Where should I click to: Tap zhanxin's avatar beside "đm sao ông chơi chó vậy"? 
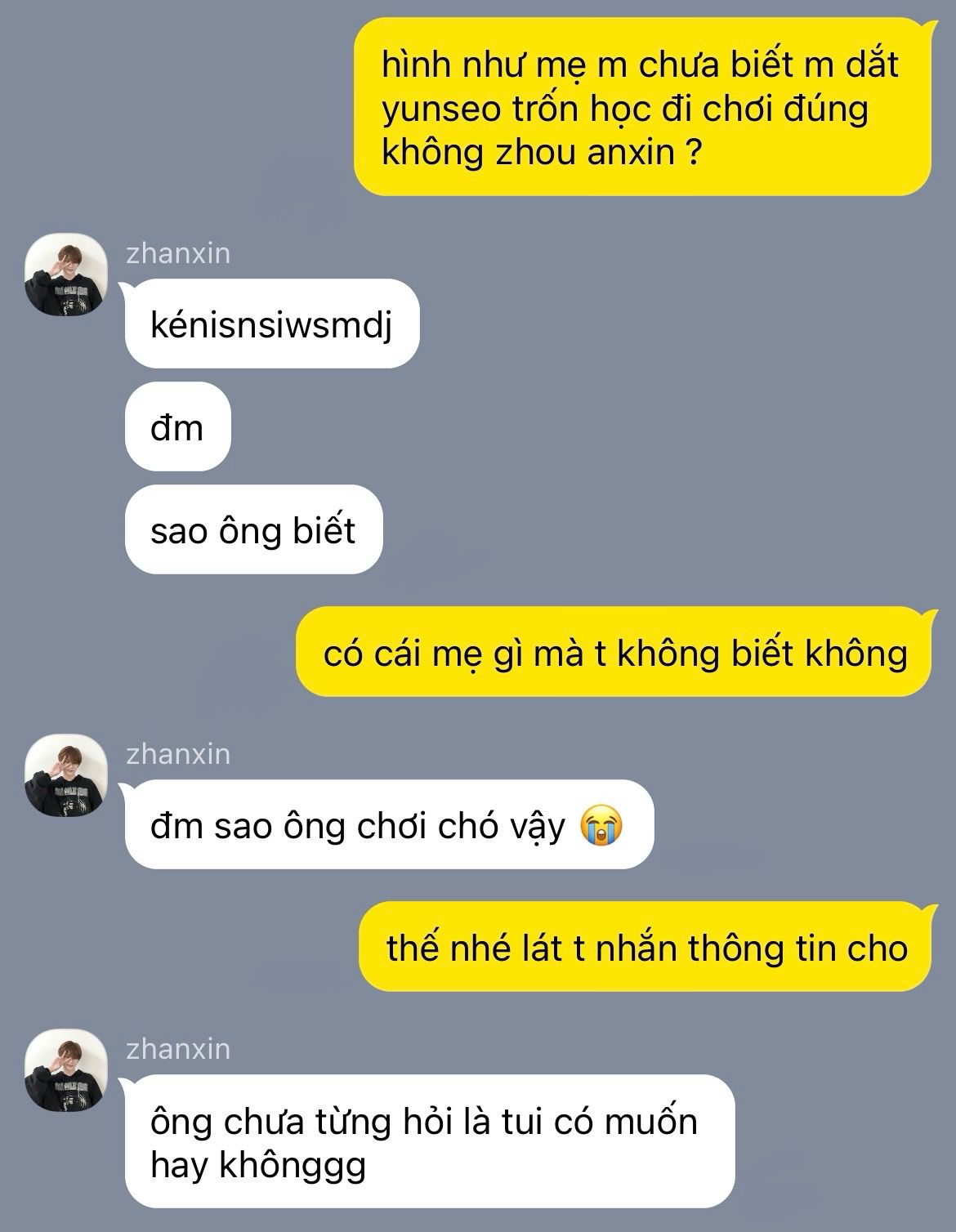pyautogui.click(x=66, y=774)
